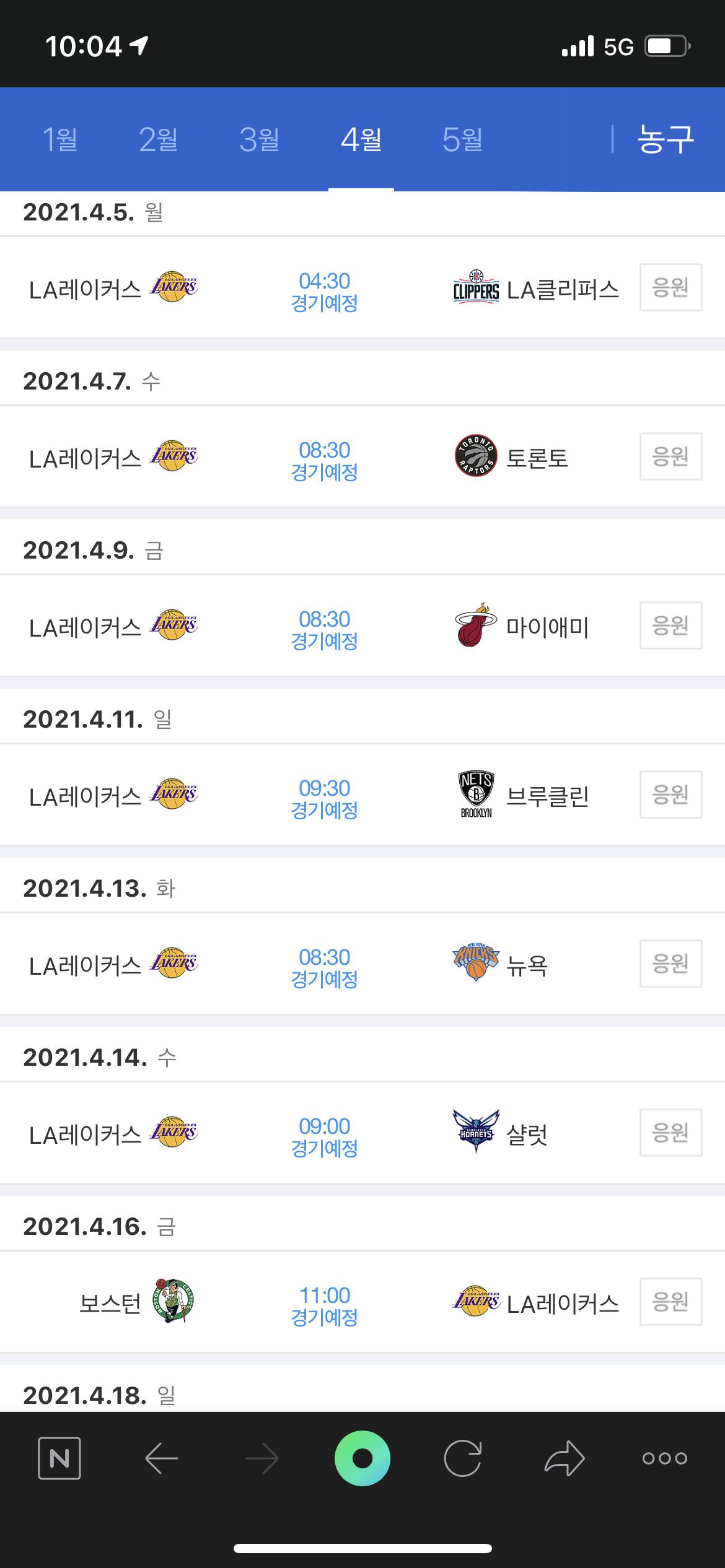Open the green circle search button
Viewport: 725px width, 1568px height.
pos(362,1458)
